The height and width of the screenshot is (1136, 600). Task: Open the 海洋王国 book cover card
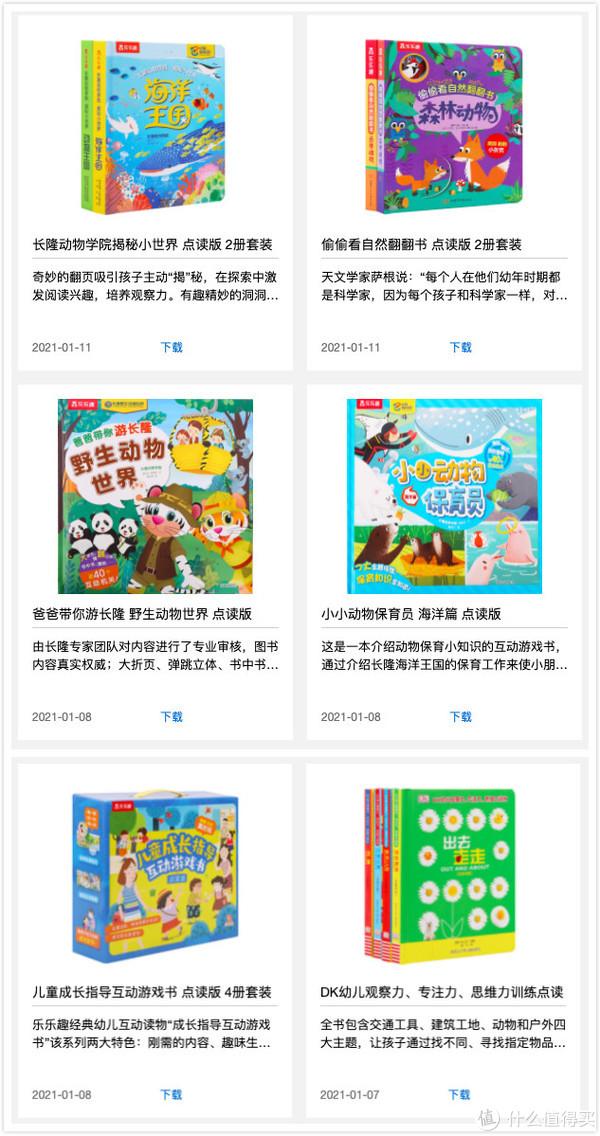(153, 127)
